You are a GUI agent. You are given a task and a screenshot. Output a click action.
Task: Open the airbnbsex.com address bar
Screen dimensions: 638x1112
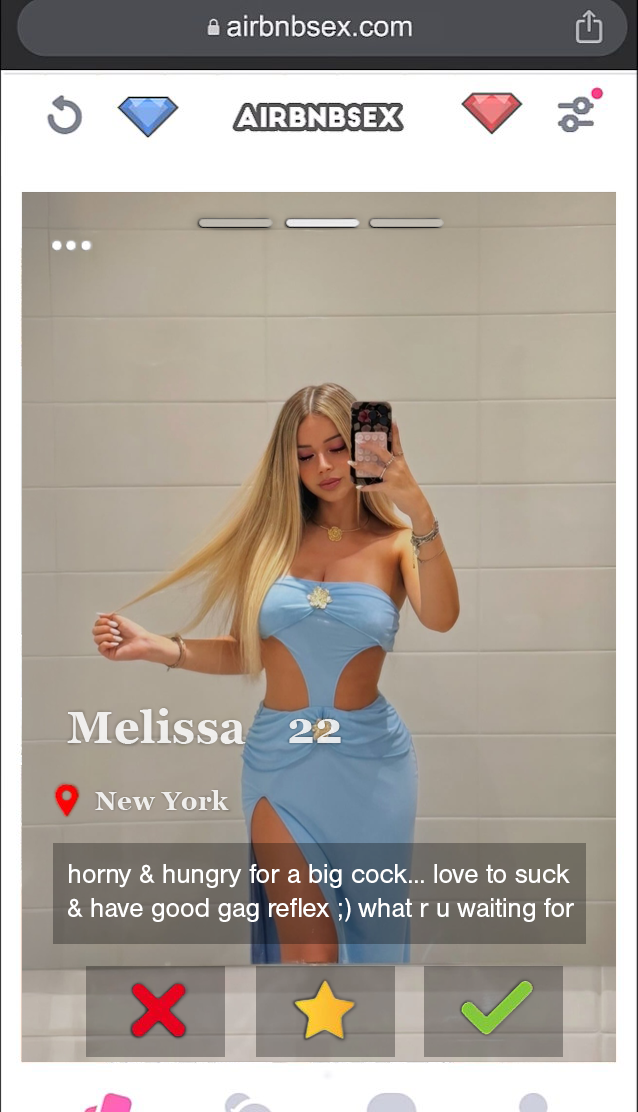point(310,27)
